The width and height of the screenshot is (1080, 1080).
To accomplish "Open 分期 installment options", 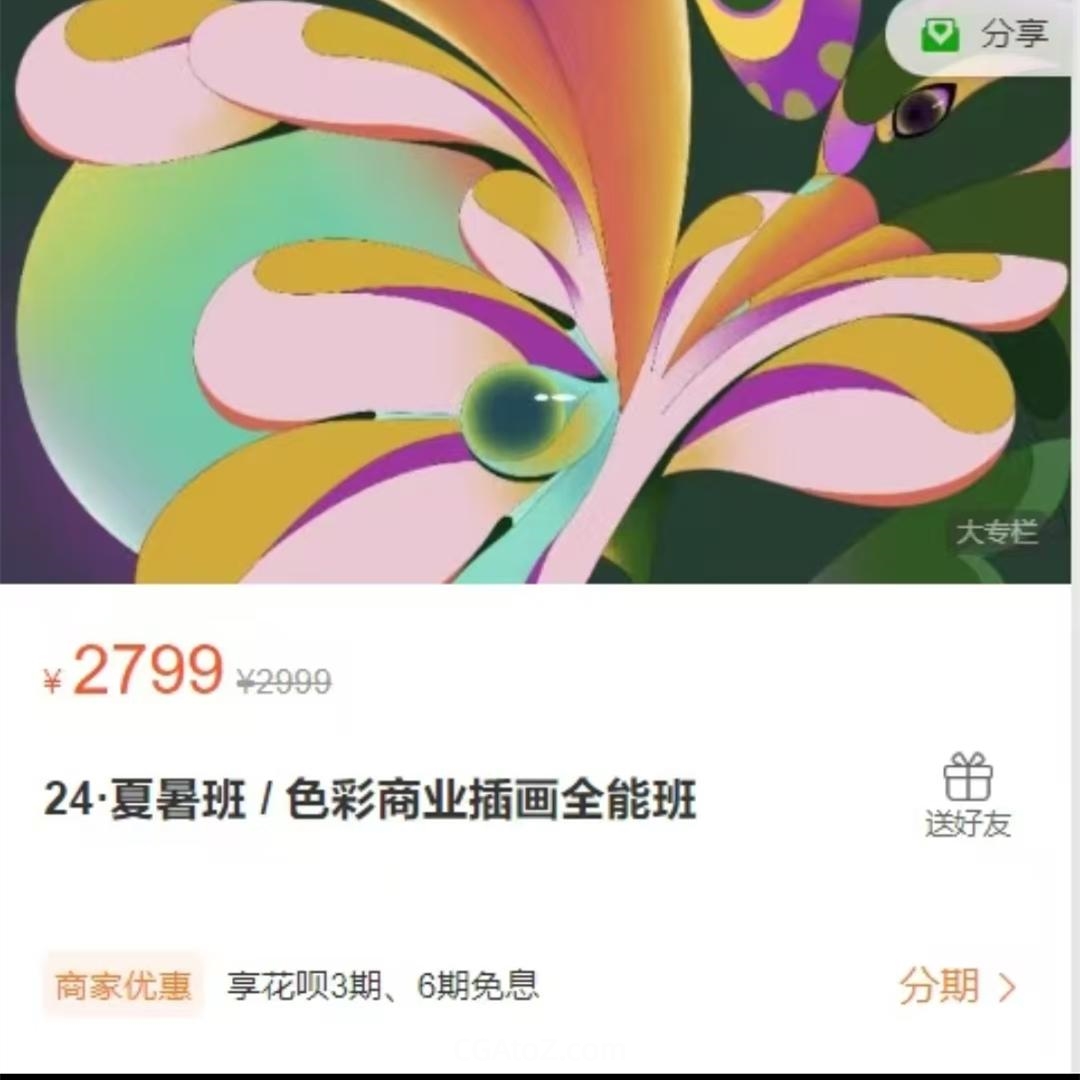I will click(955, 986).
